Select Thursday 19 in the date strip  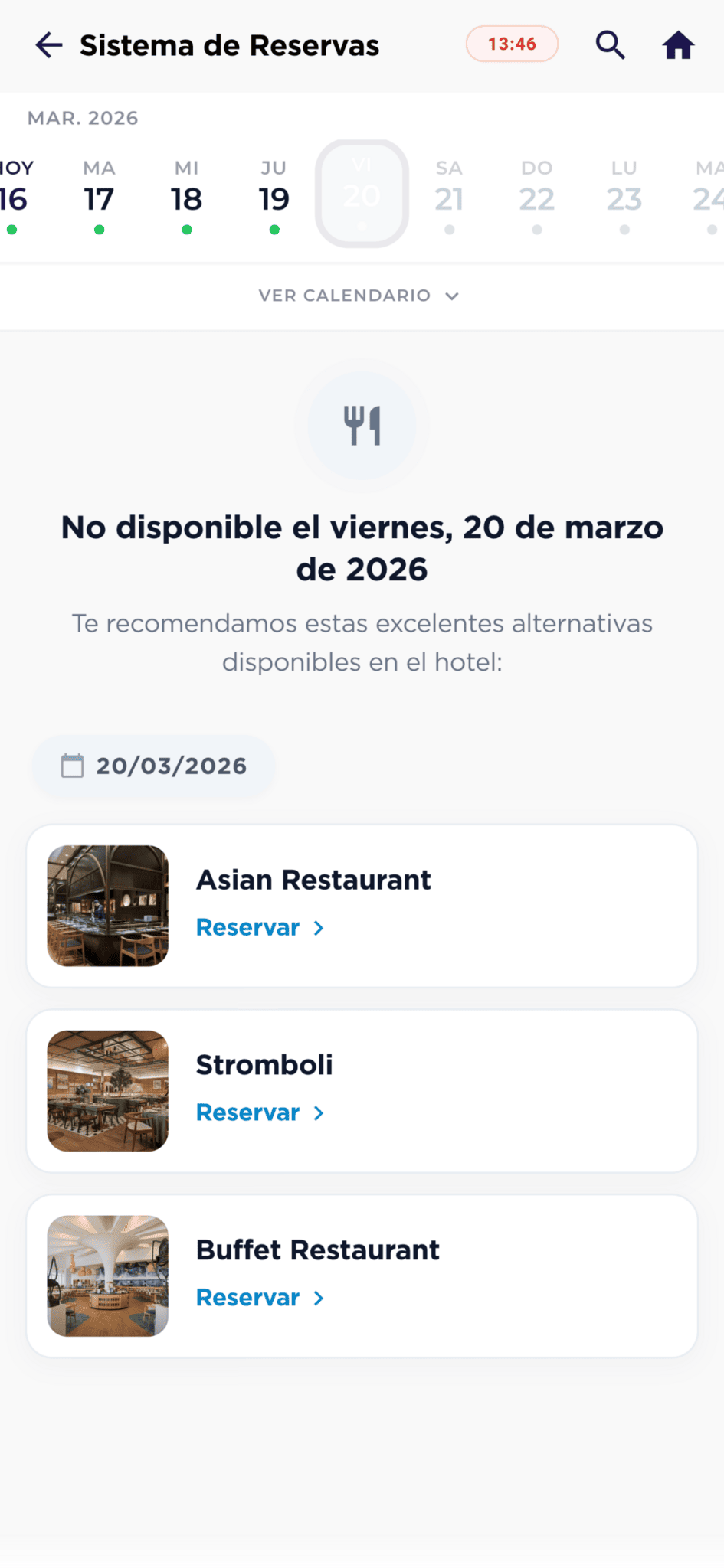[x=274, y=194]
